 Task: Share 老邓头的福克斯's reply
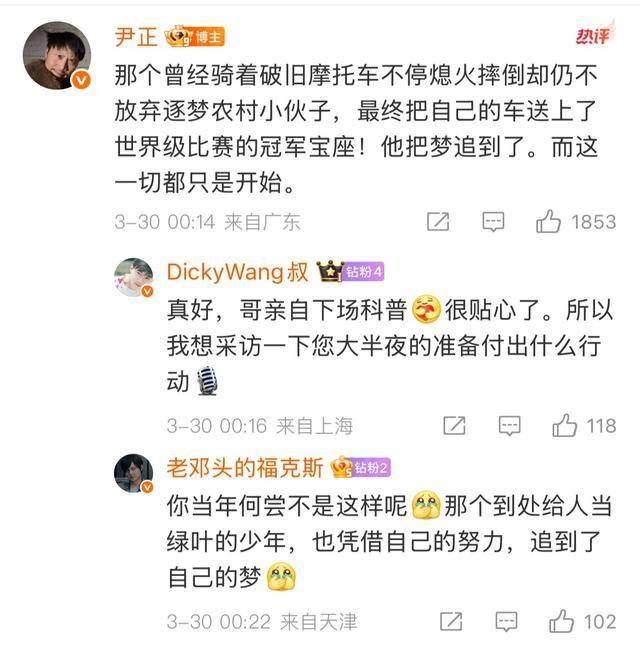[454, 621]
